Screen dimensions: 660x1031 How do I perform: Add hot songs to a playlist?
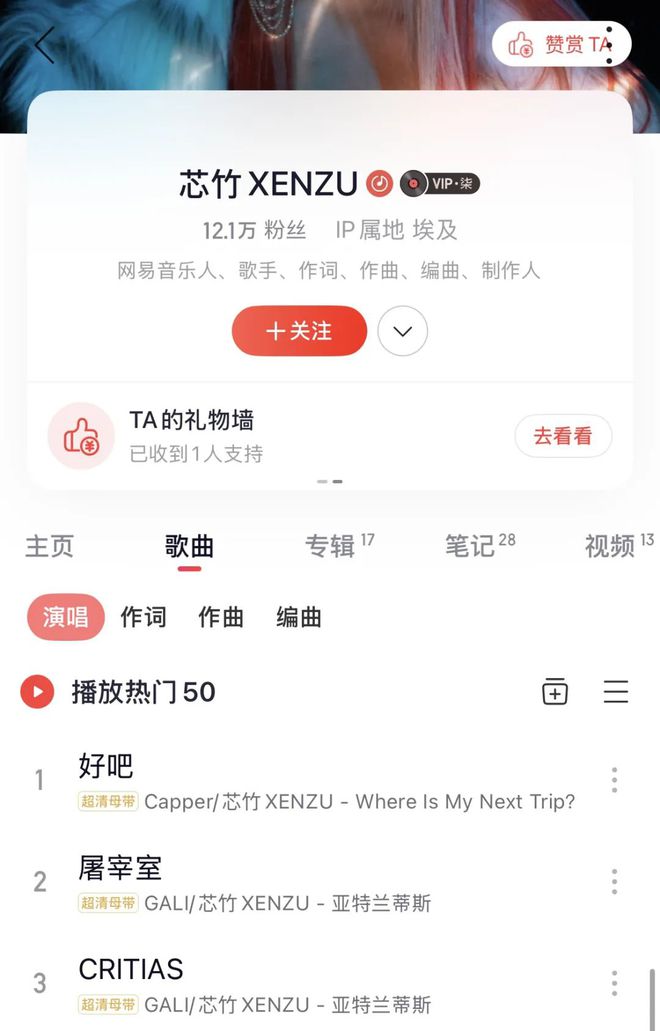pyautogui.click(x=555, y=692)
